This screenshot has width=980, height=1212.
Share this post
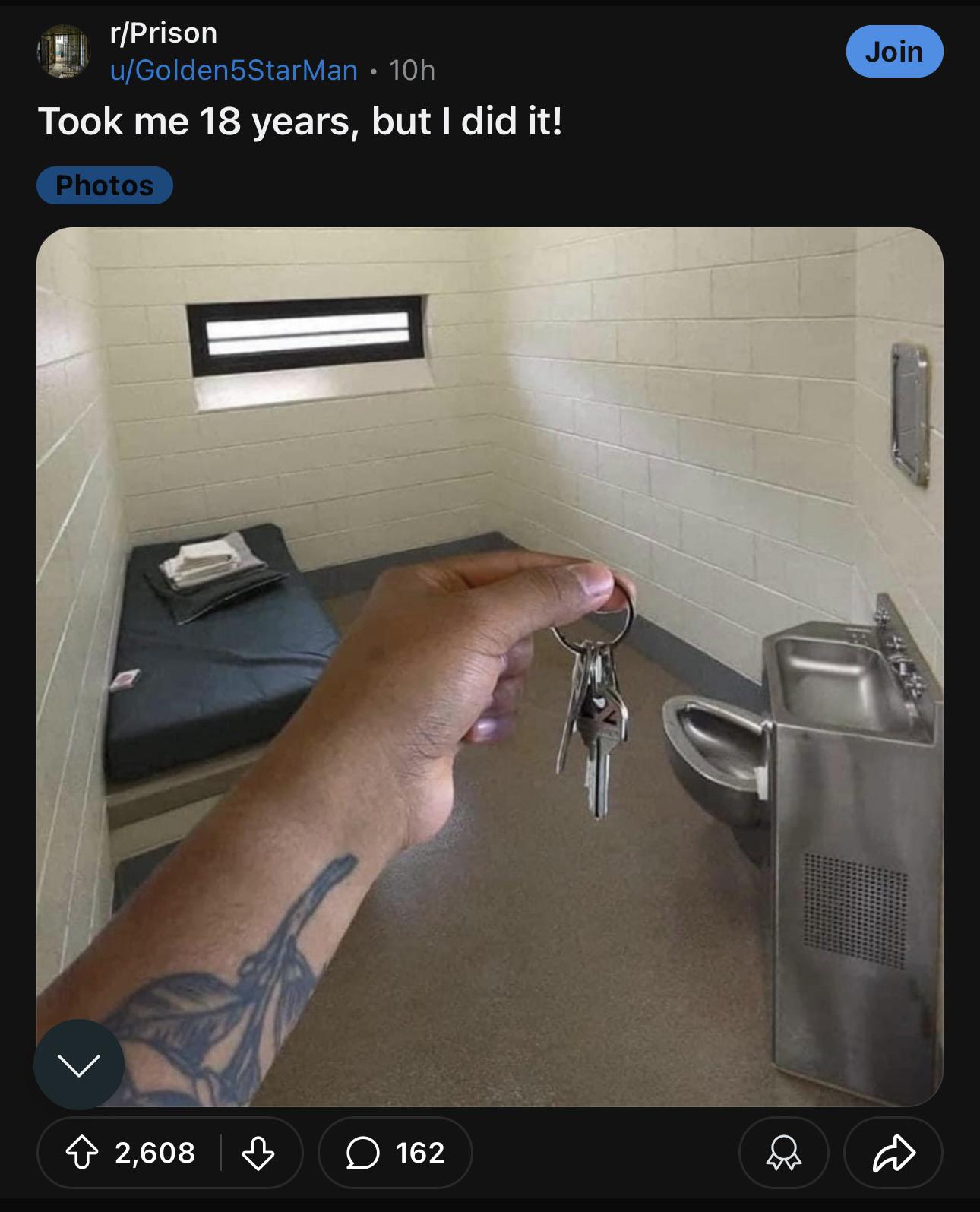pyautogui.click(x=893, y=1153)
